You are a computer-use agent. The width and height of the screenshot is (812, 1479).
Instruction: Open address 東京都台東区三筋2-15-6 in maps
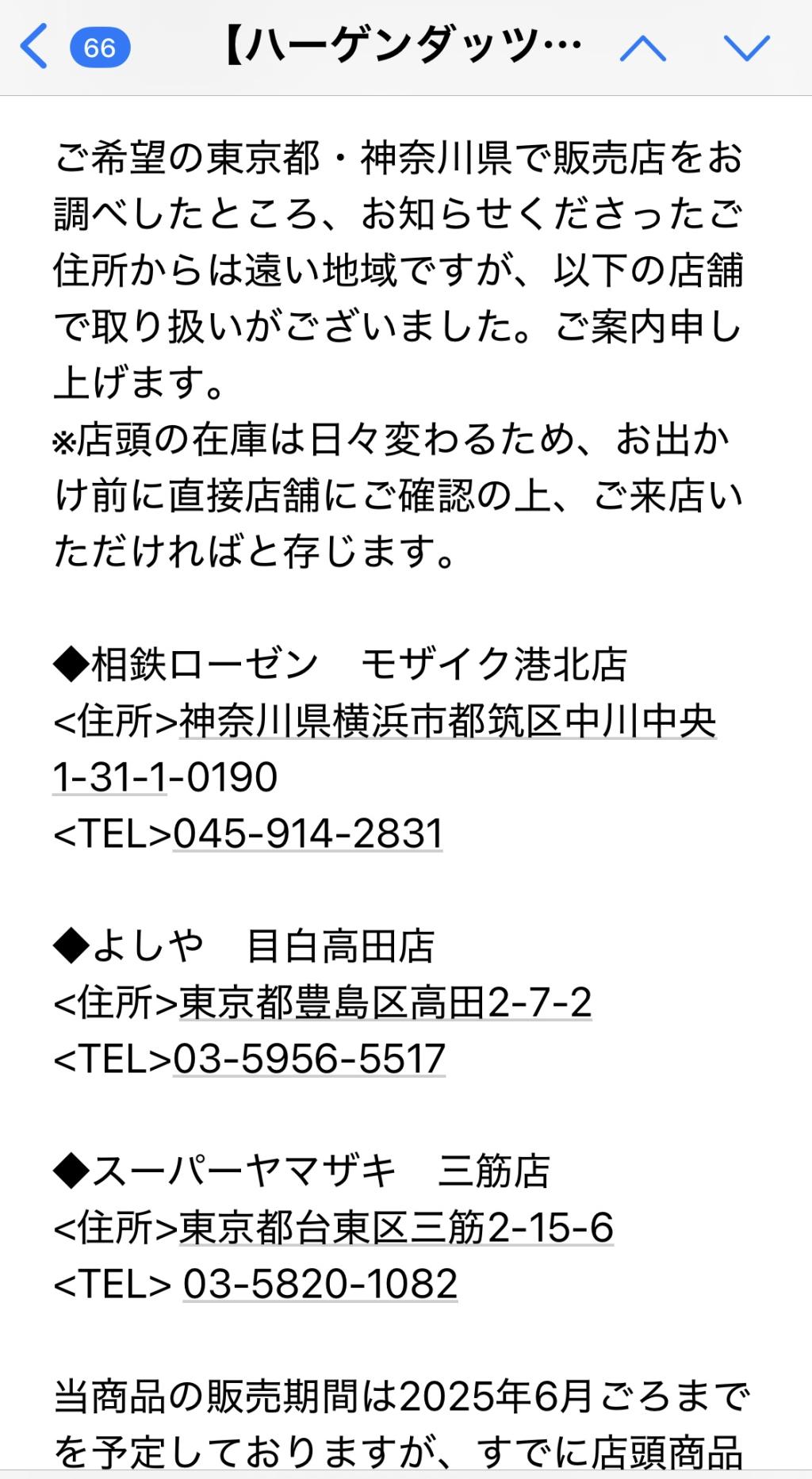(396, 1228)
